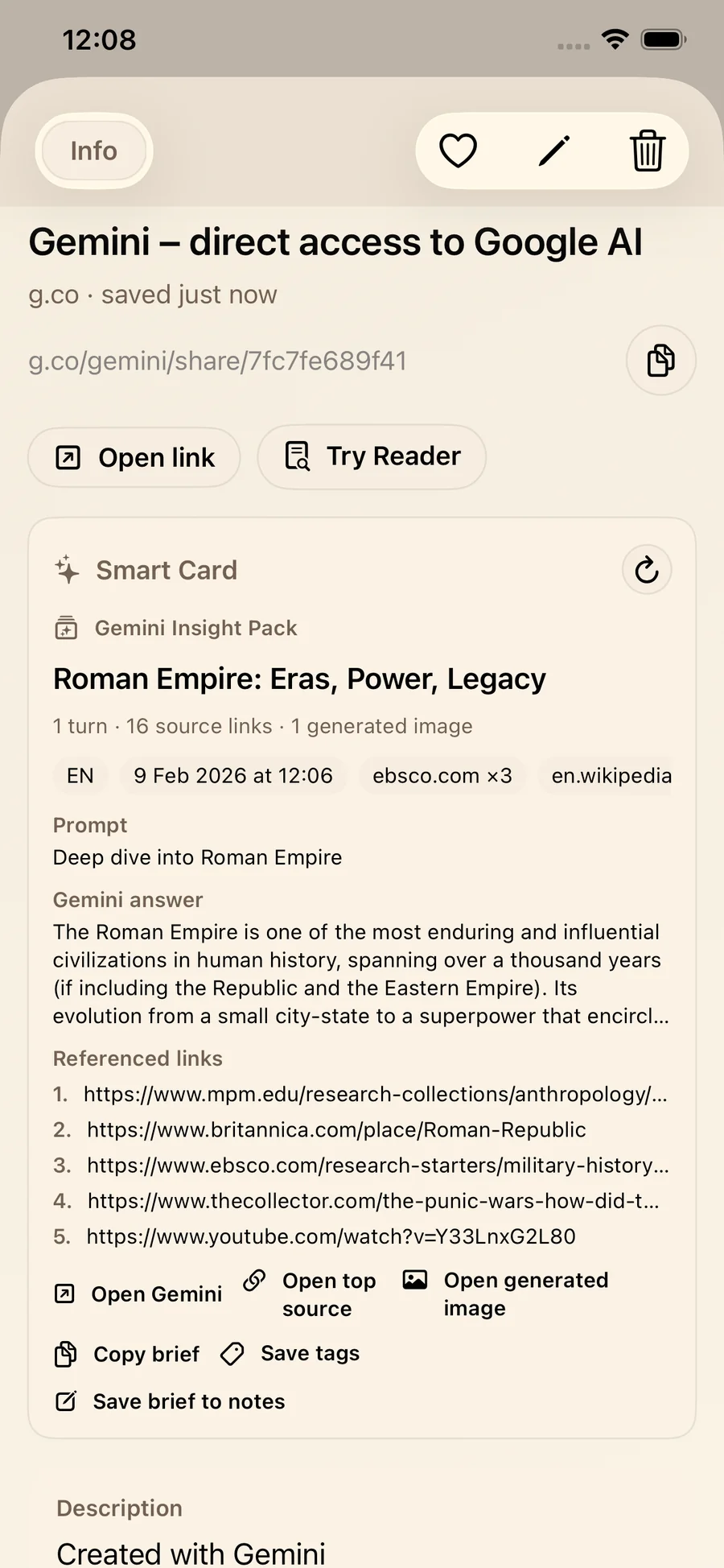Edit the saved link with the pencil icon
Viewport: 724px width, 1568px height.
553,151
